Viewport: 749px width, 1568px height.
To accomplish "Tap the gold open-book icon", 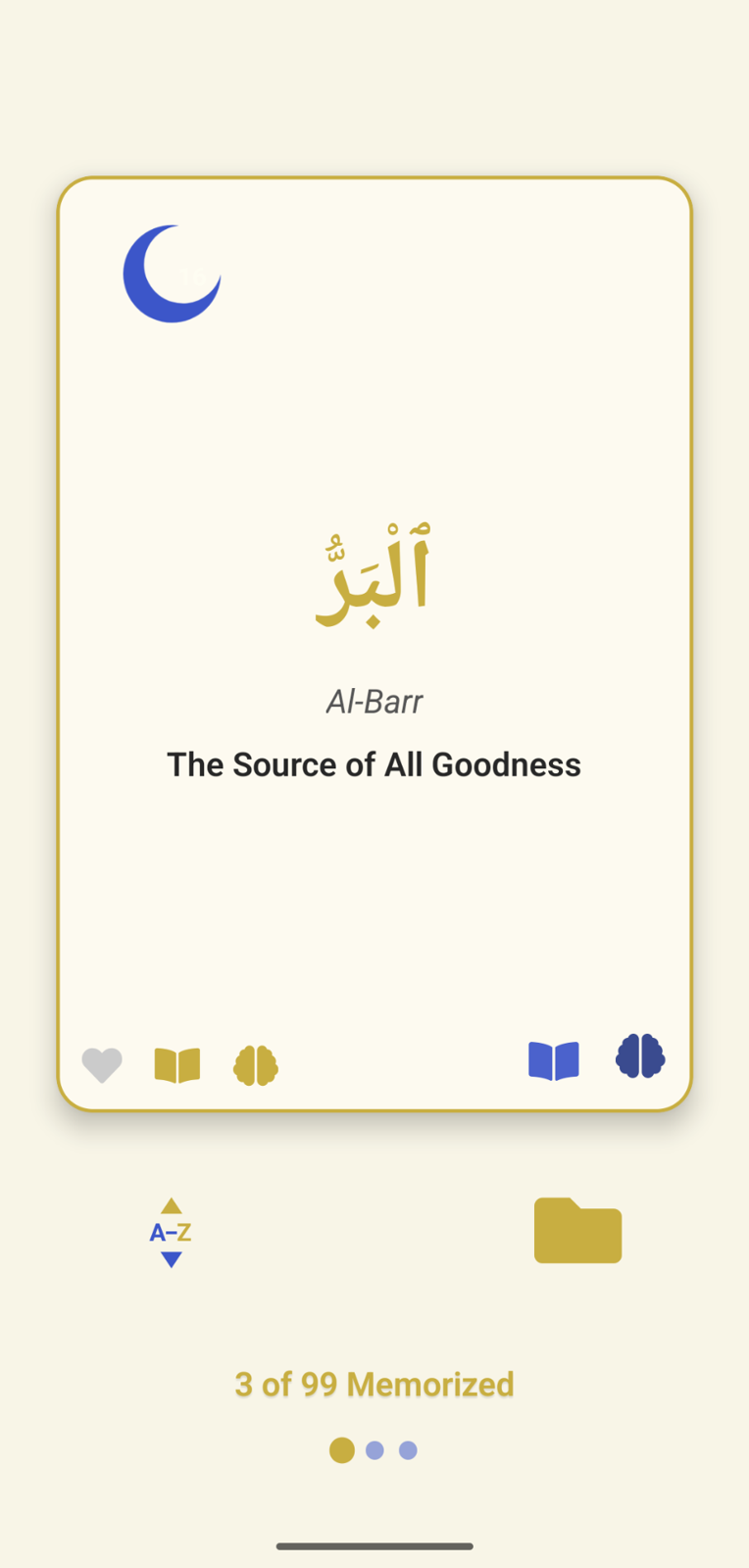I will [x=177, y=1065].
